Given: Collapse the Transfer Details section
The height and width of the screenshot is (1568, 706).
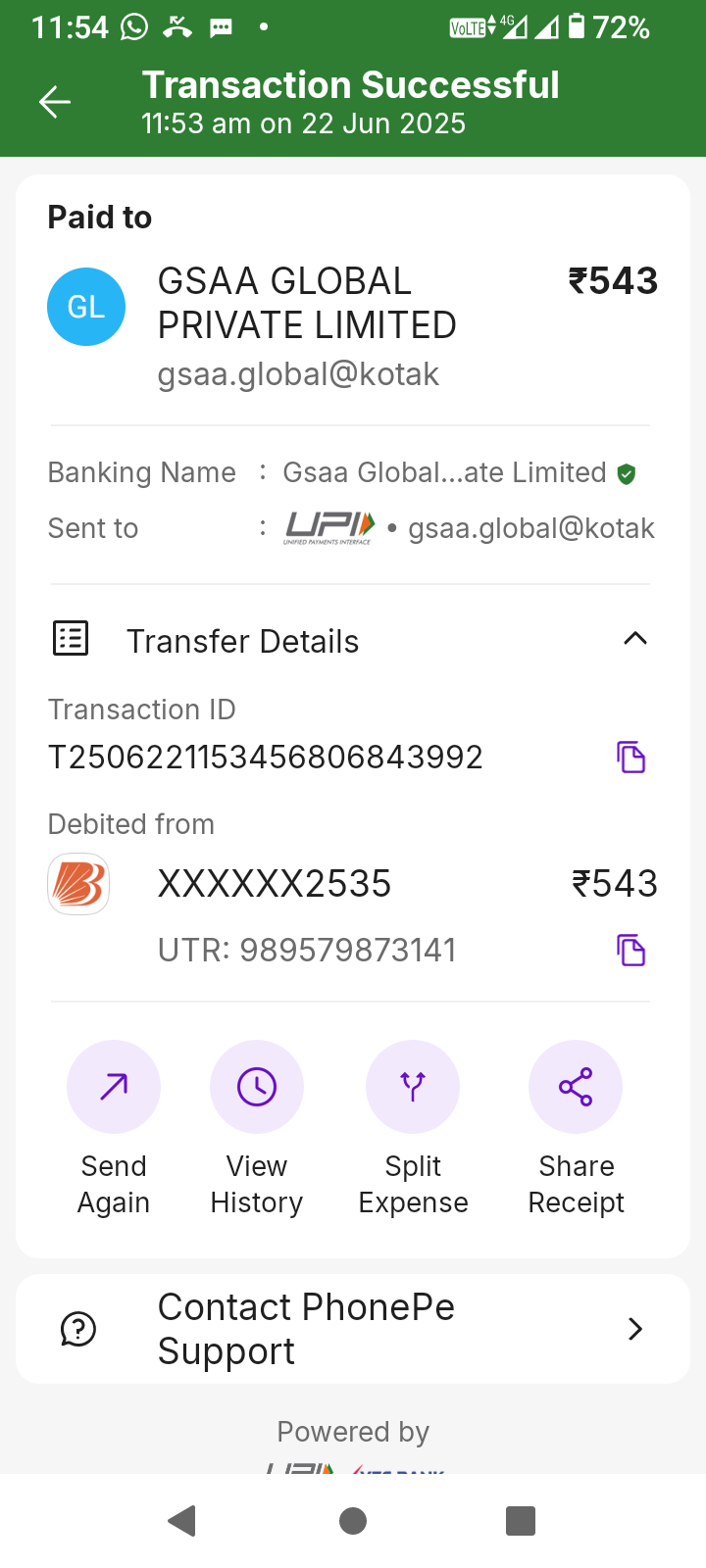Looking at the screenshot, I should [x=634, y=639].
